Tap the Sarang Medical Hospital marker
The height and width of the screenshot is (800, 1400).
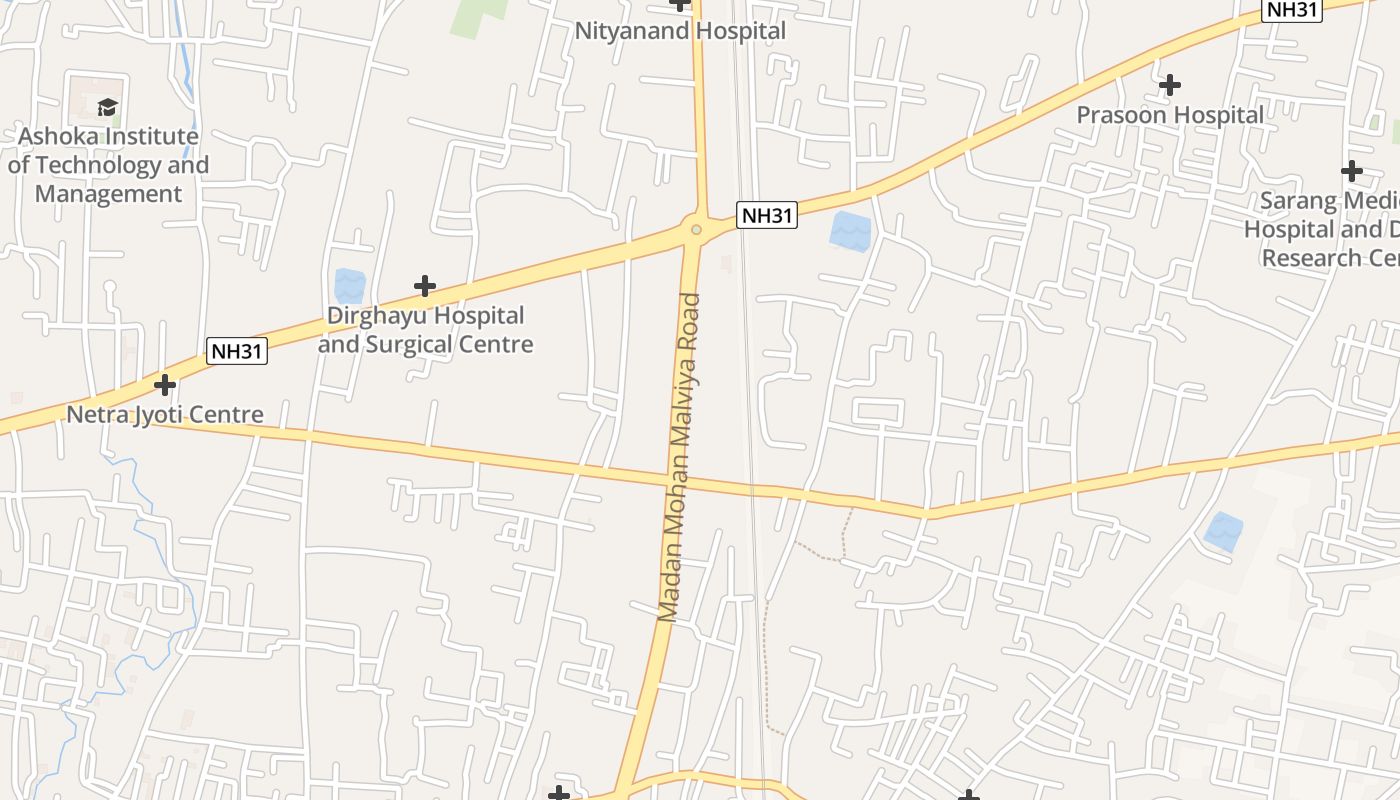pos(1352,172)
